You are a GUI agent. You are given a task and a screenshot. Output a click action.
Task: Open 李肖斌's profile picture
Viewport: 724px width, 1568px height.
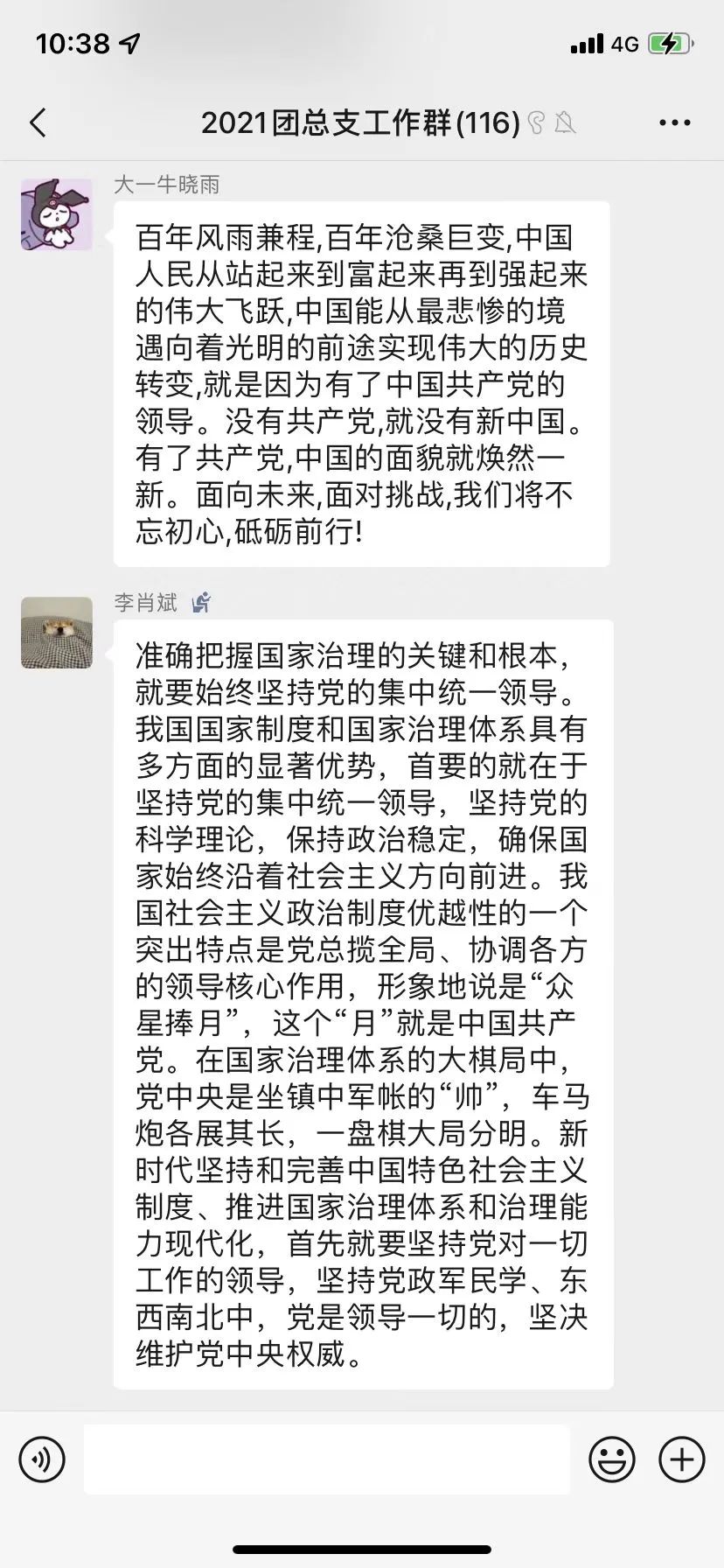(57, 633)
